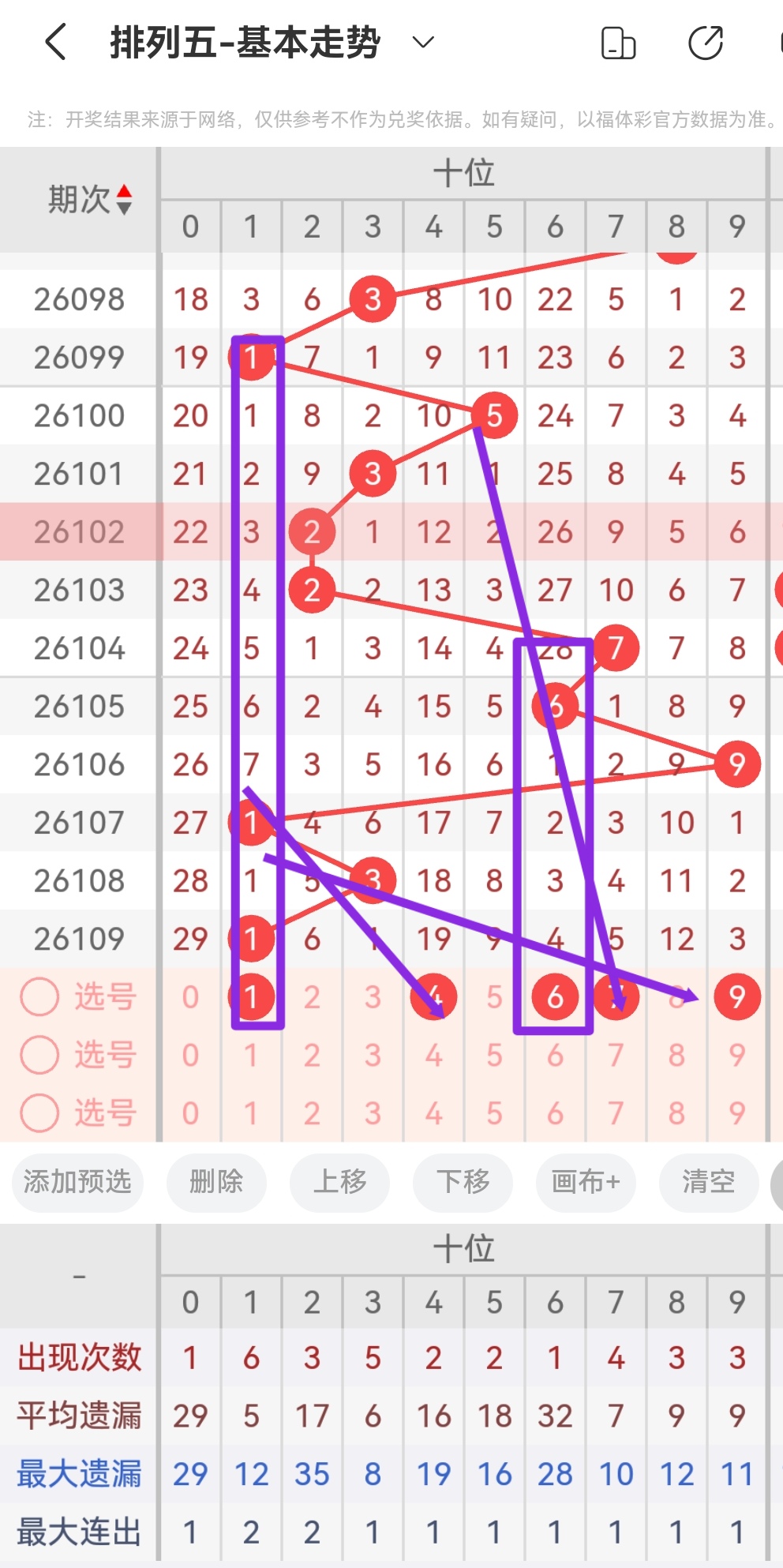Tap the 添加预选 button
Viewport: 783px width, 1568px height.
(x=77, y=1183)
